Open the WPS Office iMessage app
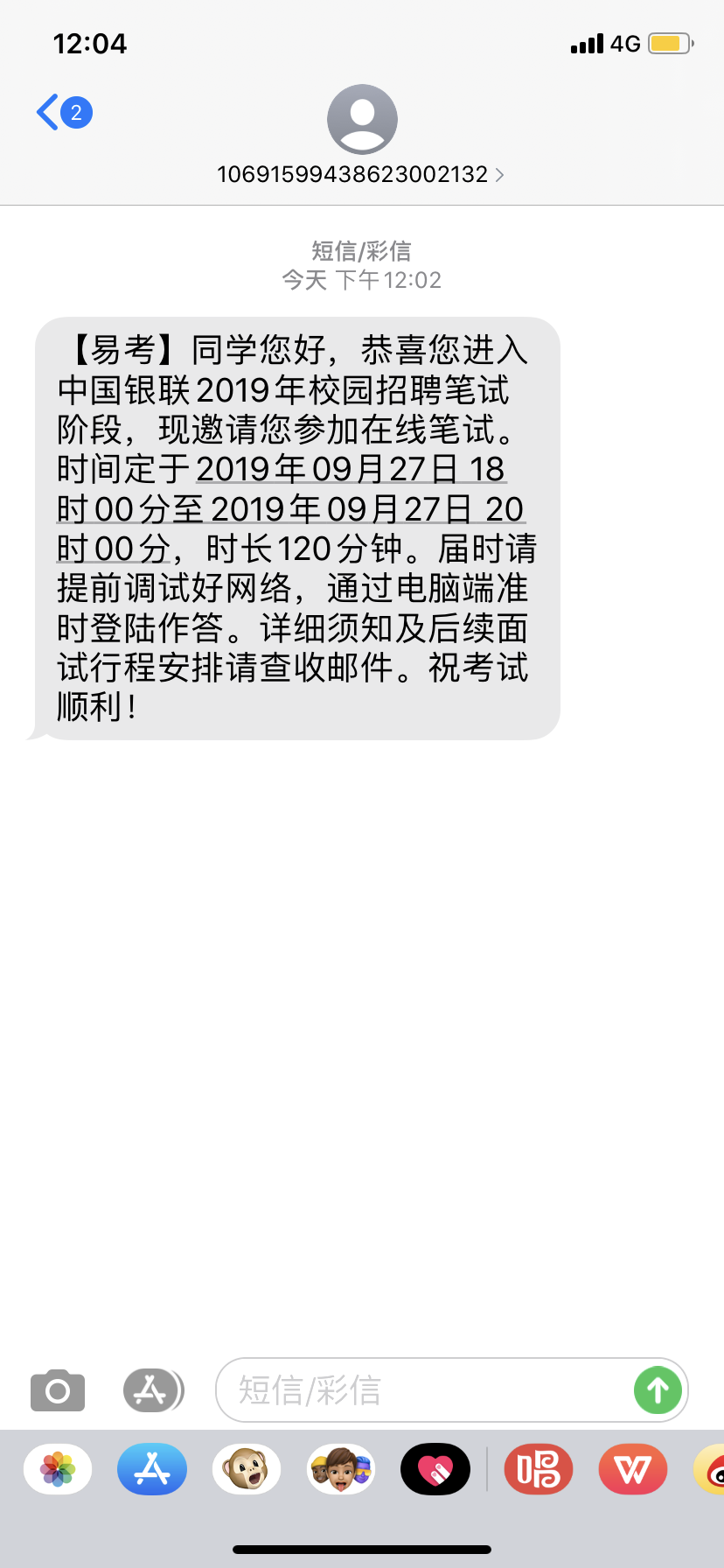 click(633, 1469)
